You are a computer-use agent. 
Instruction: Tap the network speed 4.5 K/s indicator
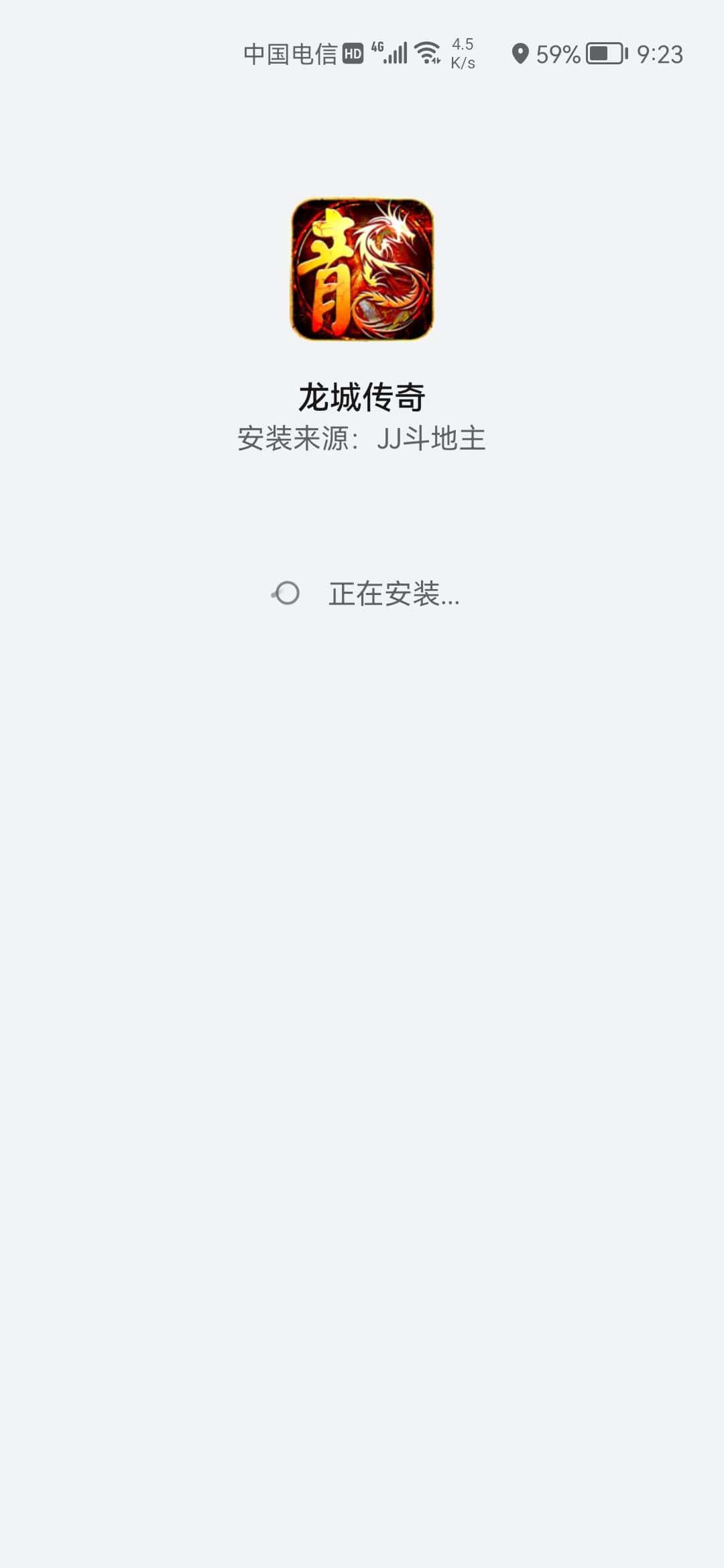pos(461,54)
